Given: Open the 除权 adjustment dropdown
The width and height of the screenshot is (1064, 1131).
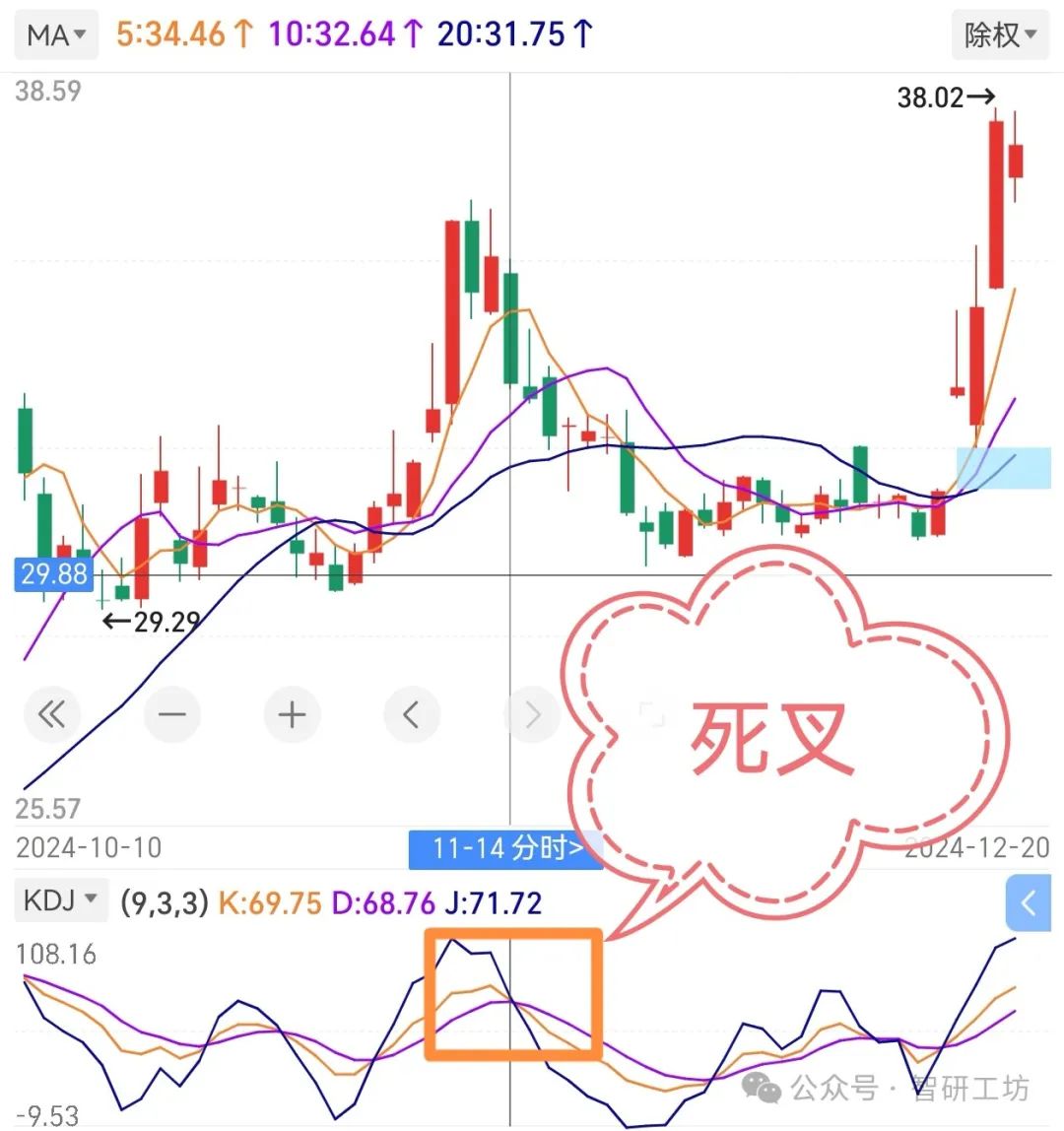Looking at the screenshot, I should [999, 33].
